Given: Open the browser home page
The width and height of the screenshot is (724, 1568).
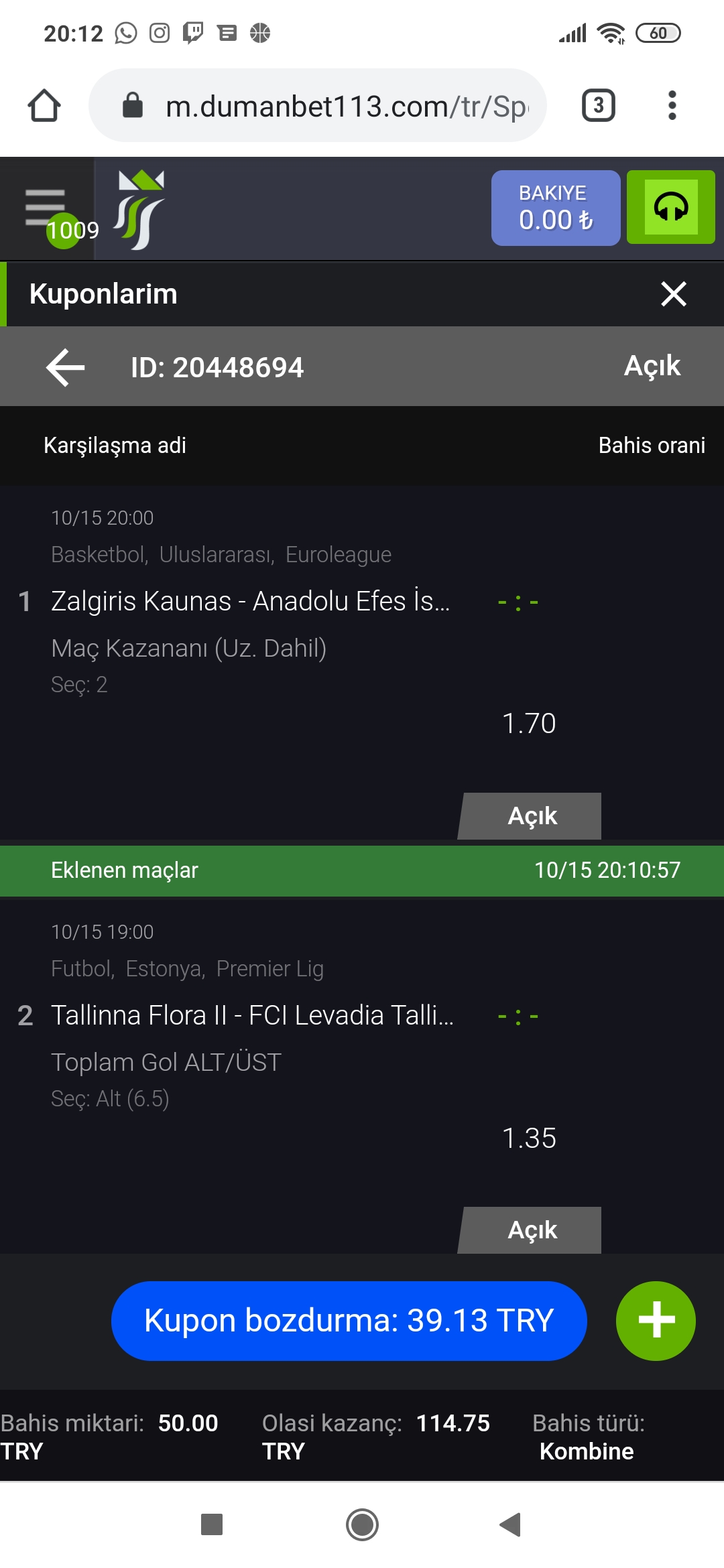Looking at the screenshot, I should click(x=44, y=106).
